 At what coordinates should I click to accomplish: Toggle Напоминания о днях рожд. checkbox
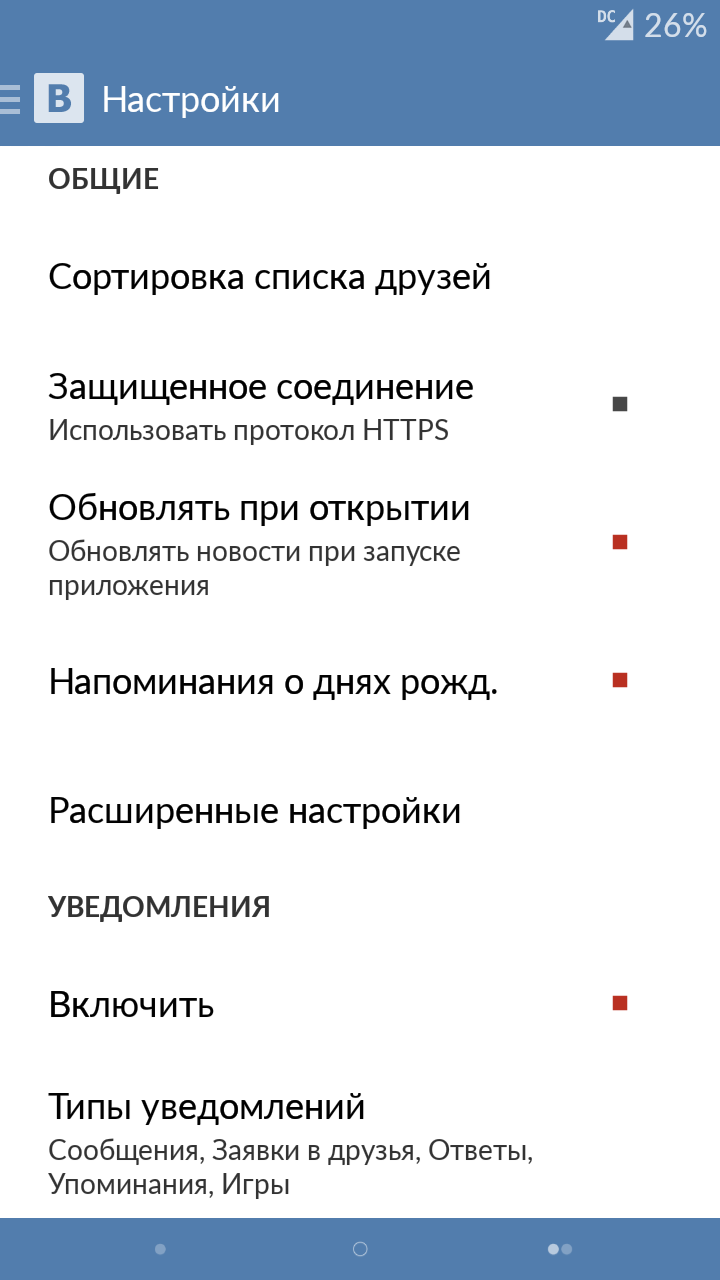click(619, 680)
